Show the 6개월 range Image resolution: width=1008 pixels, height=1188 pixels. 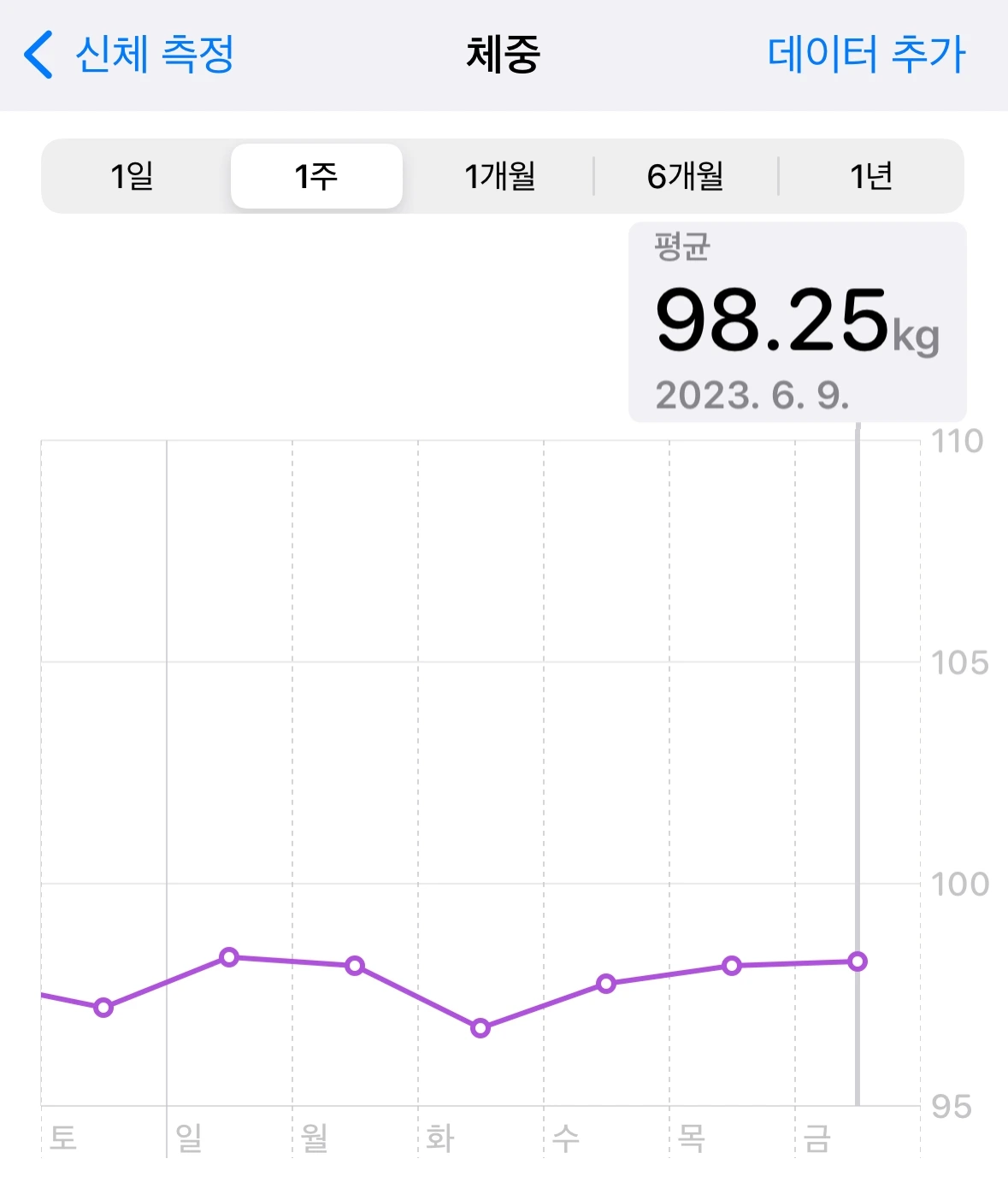pos(686,176)
